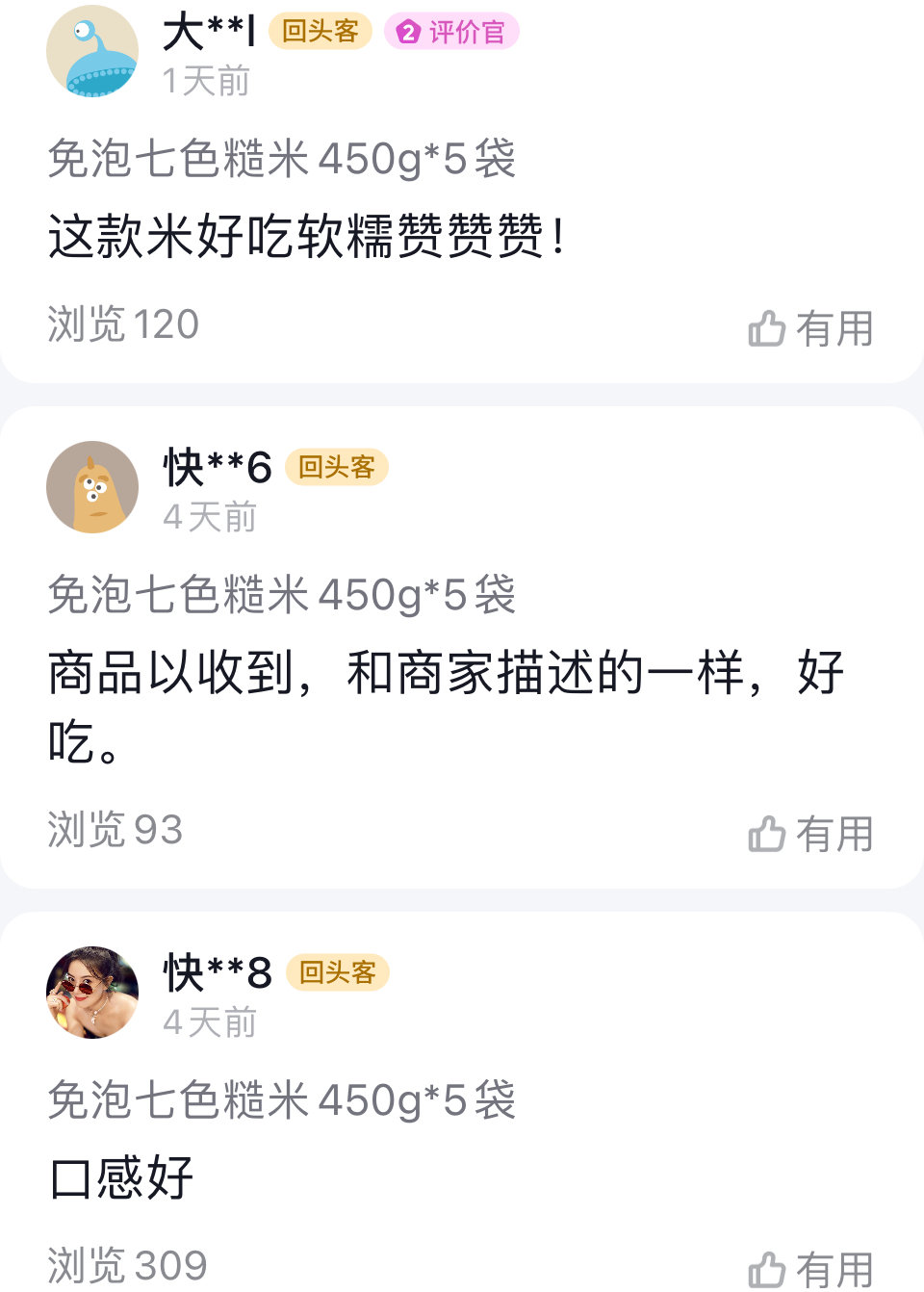
Task: Mark 大**l's review as 有用
Action: coord(810,329)
